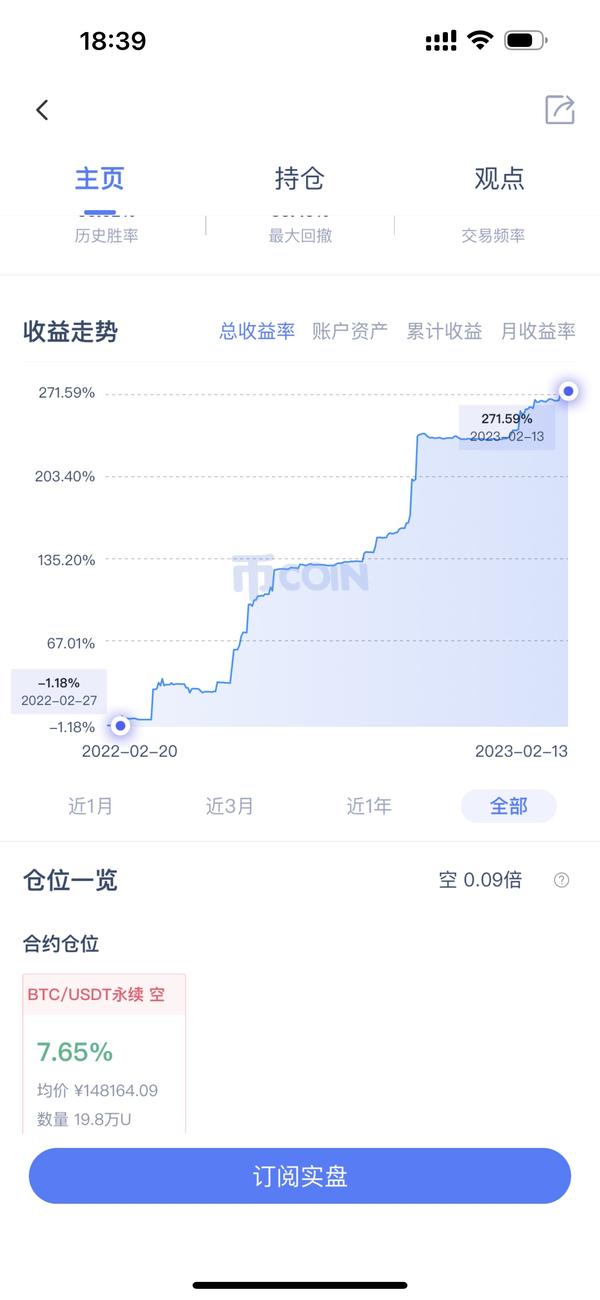The image size is (600, 1300).
Task: Switch to the 持仓 tab
Action: [x=300, y=179]
